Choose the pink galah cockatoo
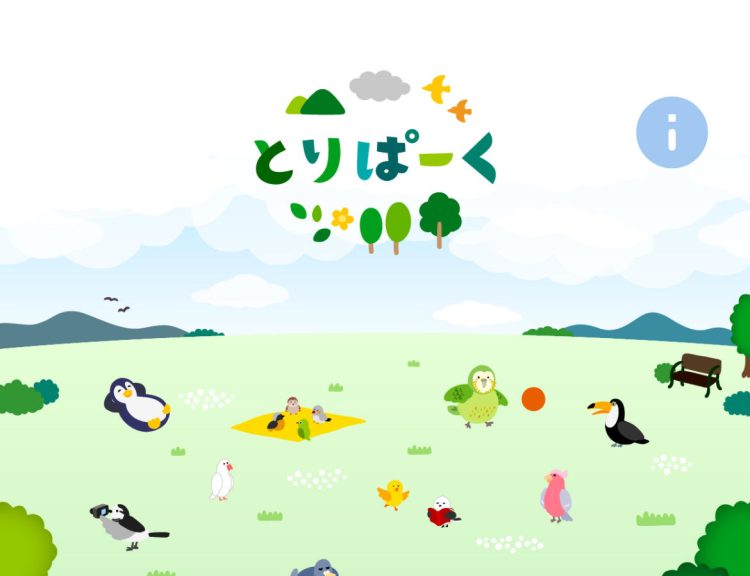Image resolution: width=750 pixels, height=576 pixels. coord(555,496)
